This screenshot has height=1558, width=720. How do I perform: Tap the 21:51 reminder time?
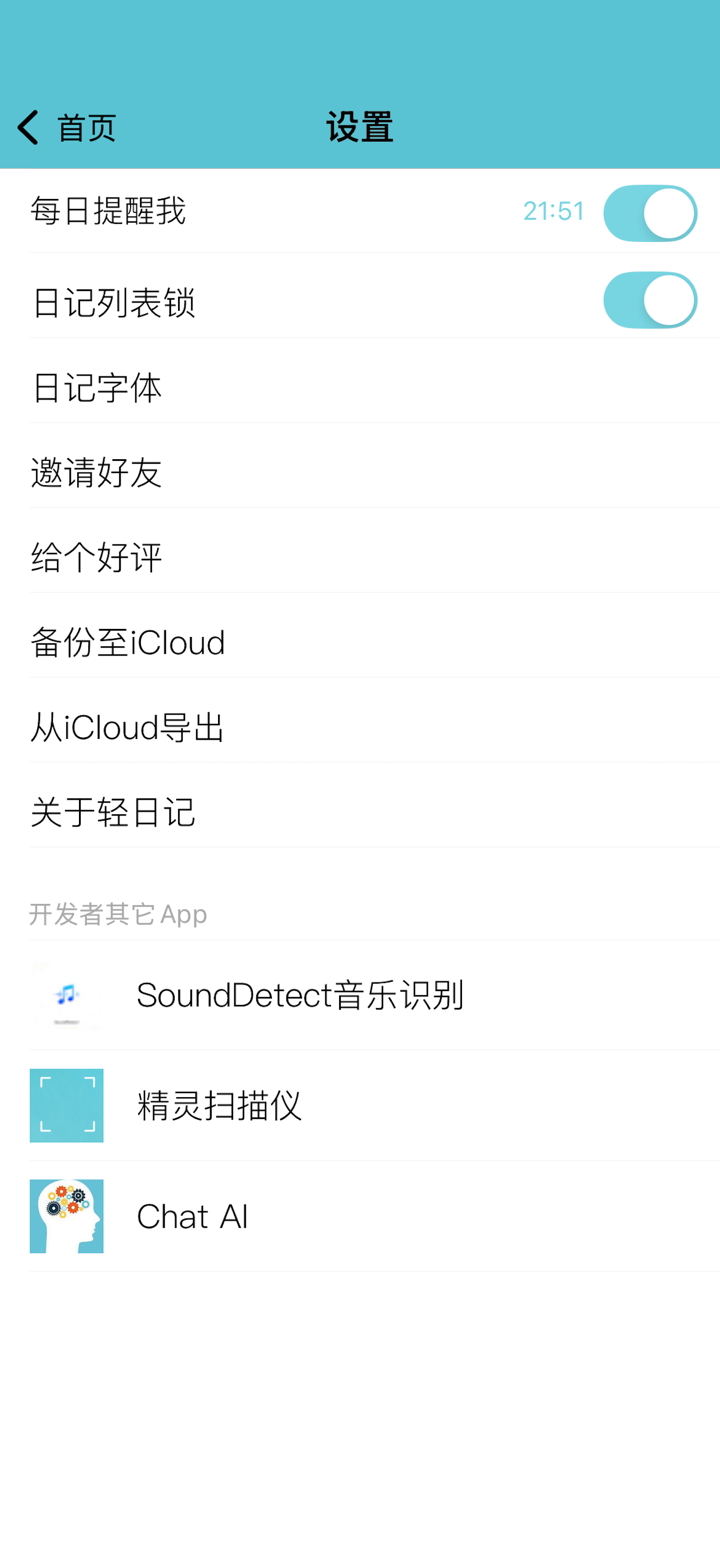pos(552,213)
